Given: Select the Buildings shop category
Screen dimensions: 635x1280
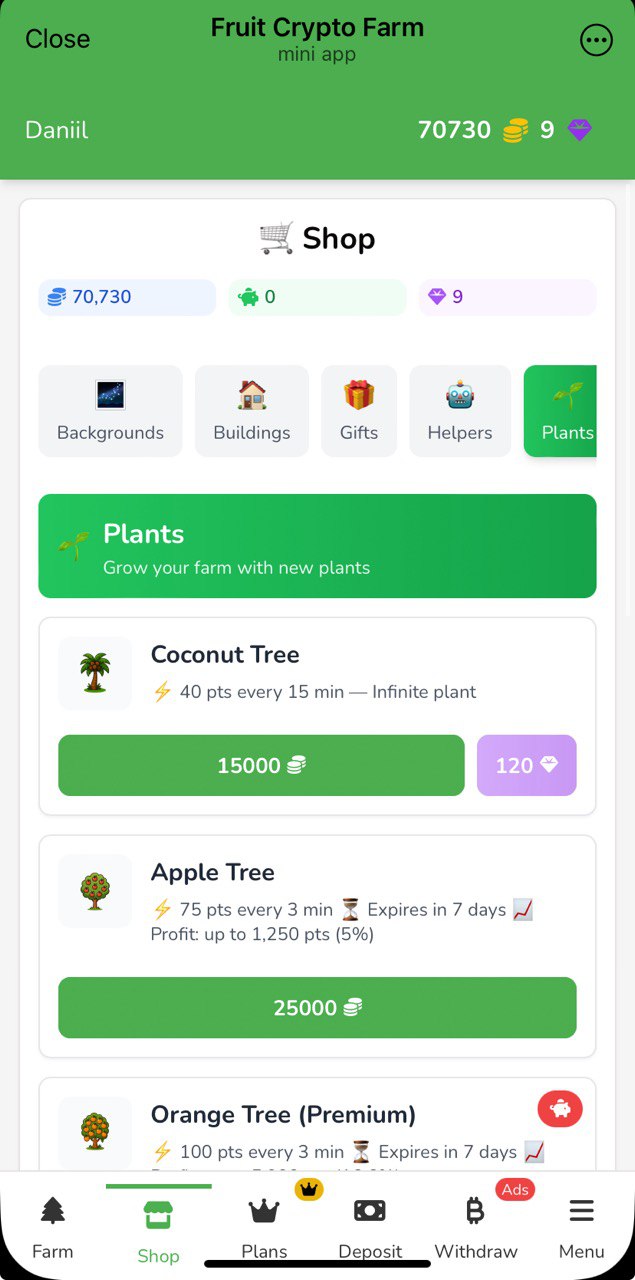Looking at the screenshot, I should tap(251, 411).
